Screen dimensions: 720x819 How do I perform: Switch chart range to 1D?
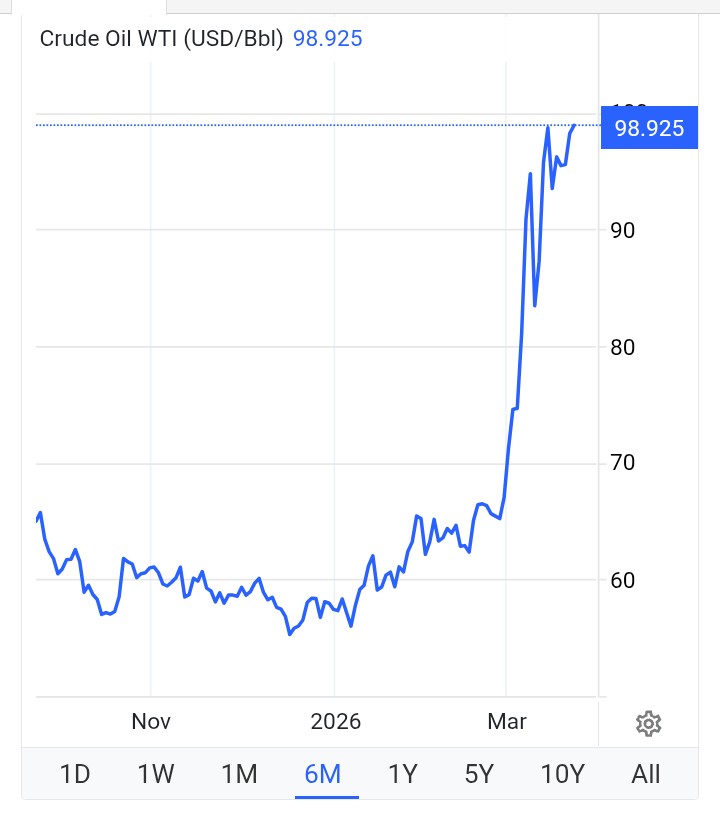click(x=75, y=774)
